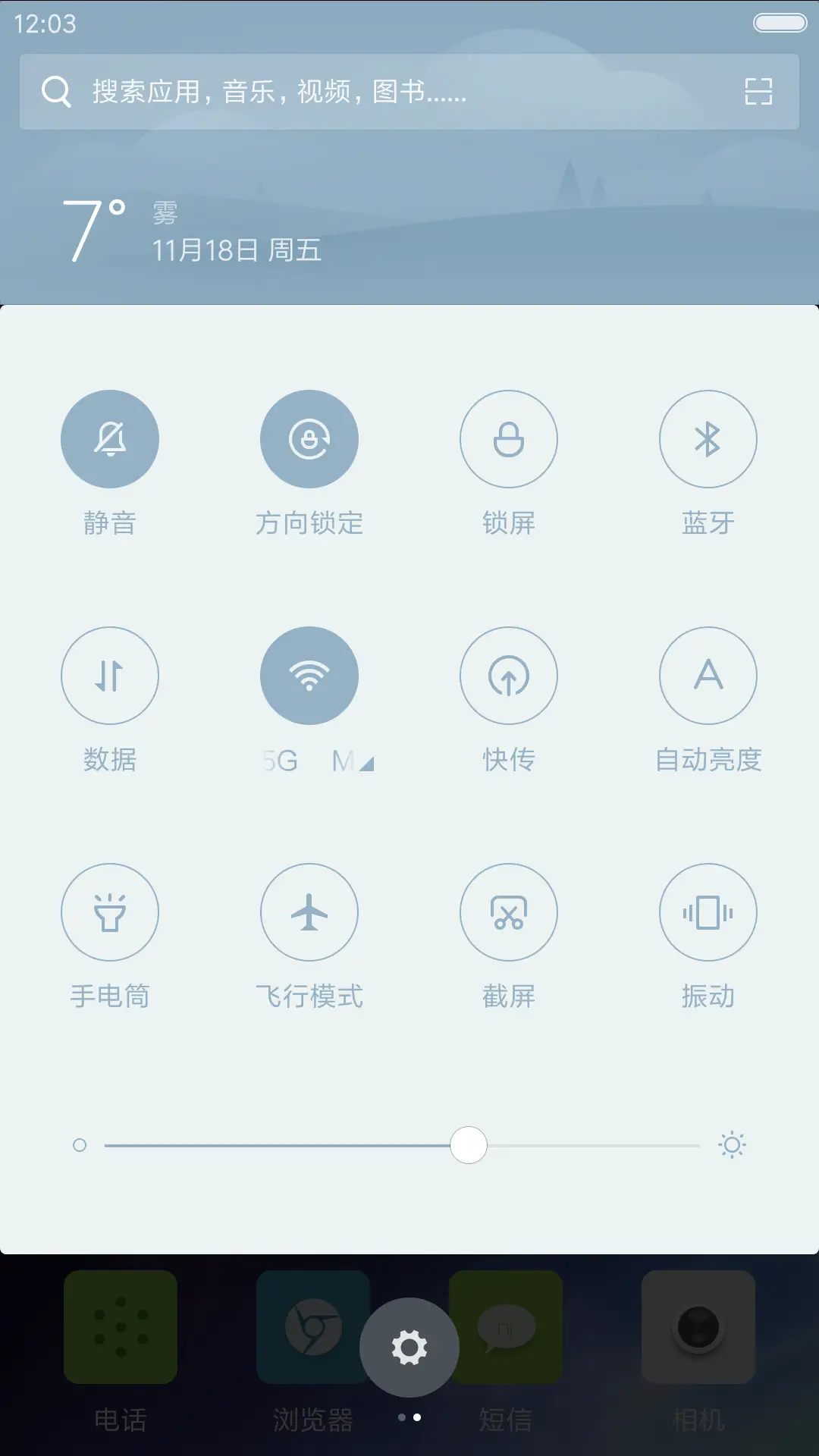Toggle 振动 vibration mode on
This screenshot has width=819, height=1456.
708,912
